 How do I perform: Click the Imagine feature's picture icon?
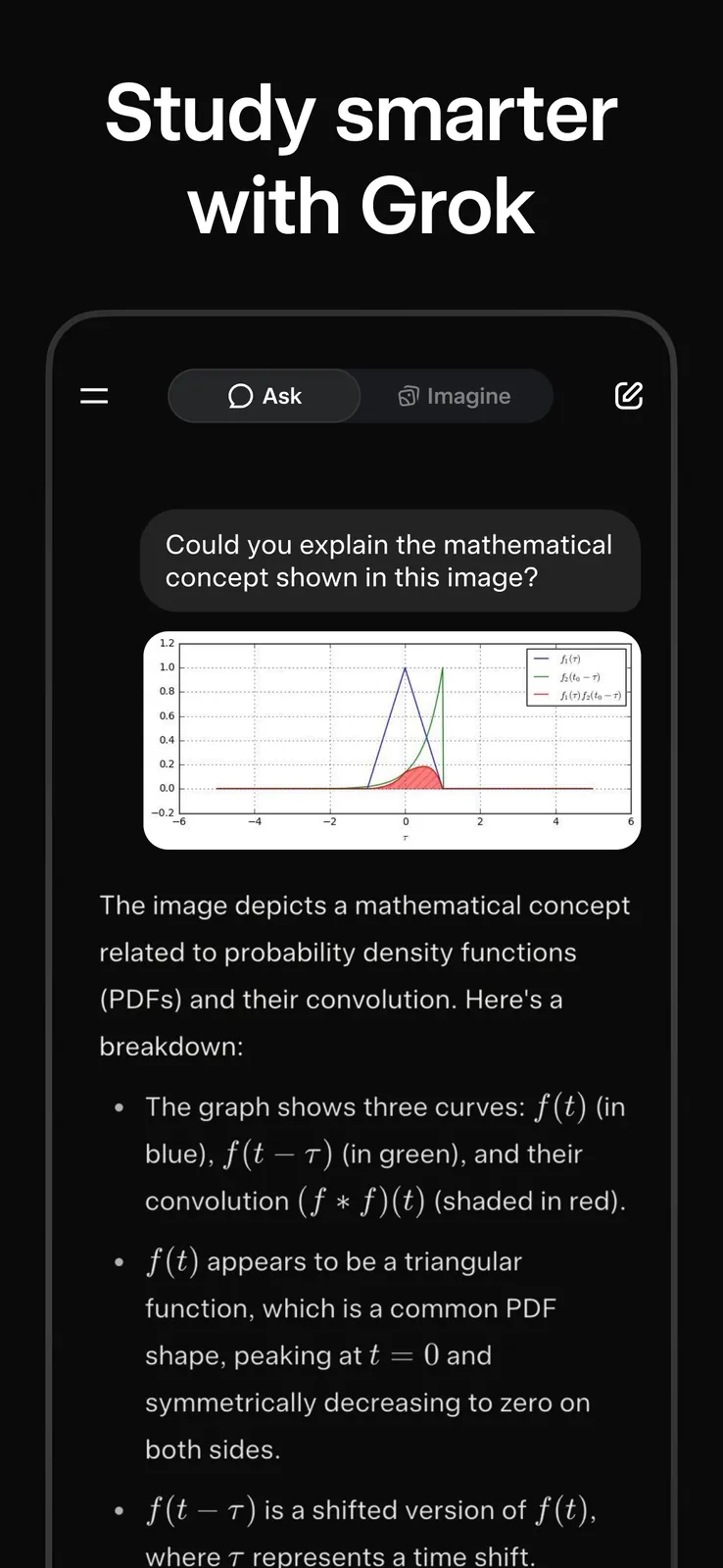click(x=409, y=396)
